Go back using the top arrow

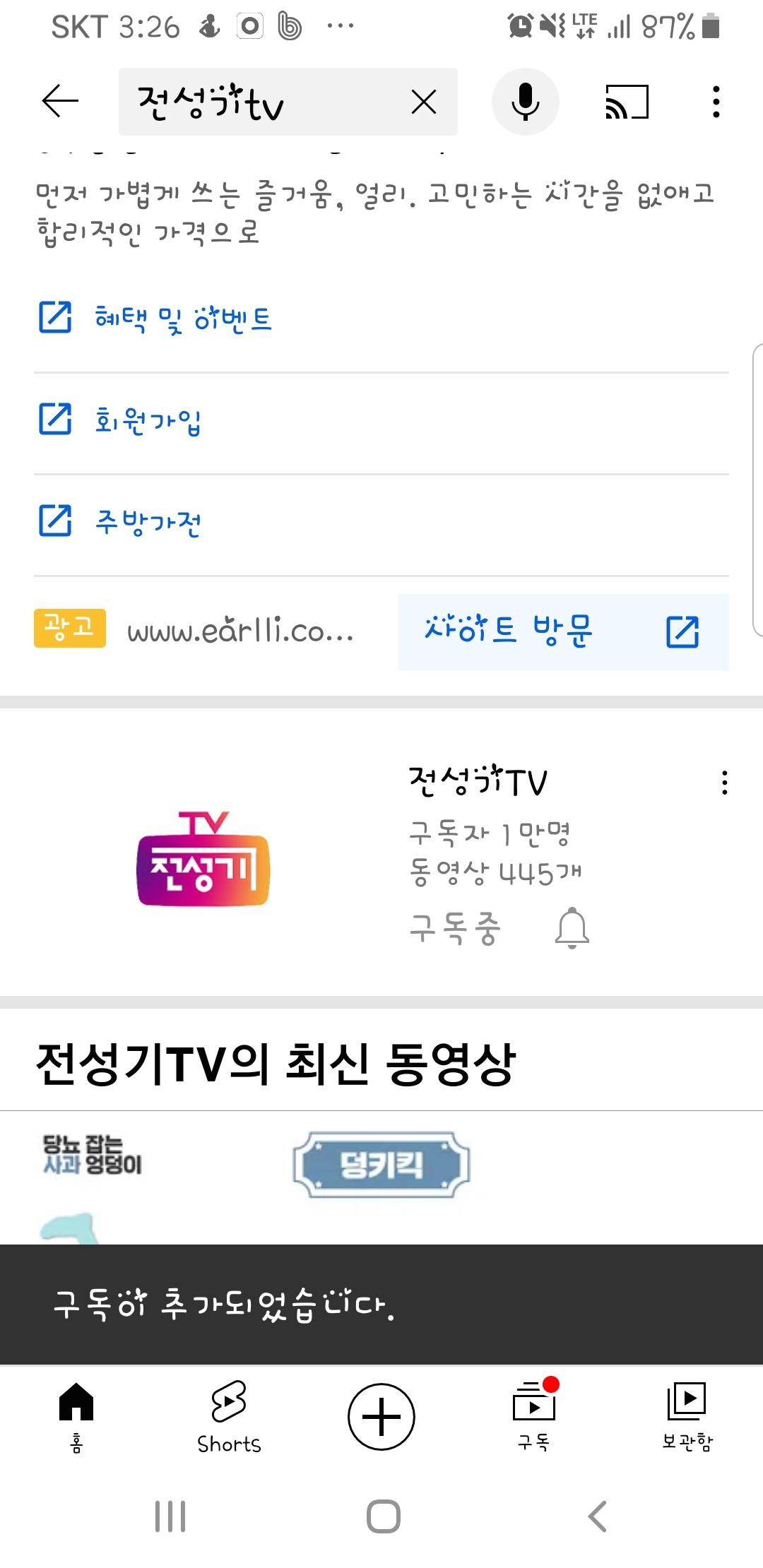(x=60, y=101)
